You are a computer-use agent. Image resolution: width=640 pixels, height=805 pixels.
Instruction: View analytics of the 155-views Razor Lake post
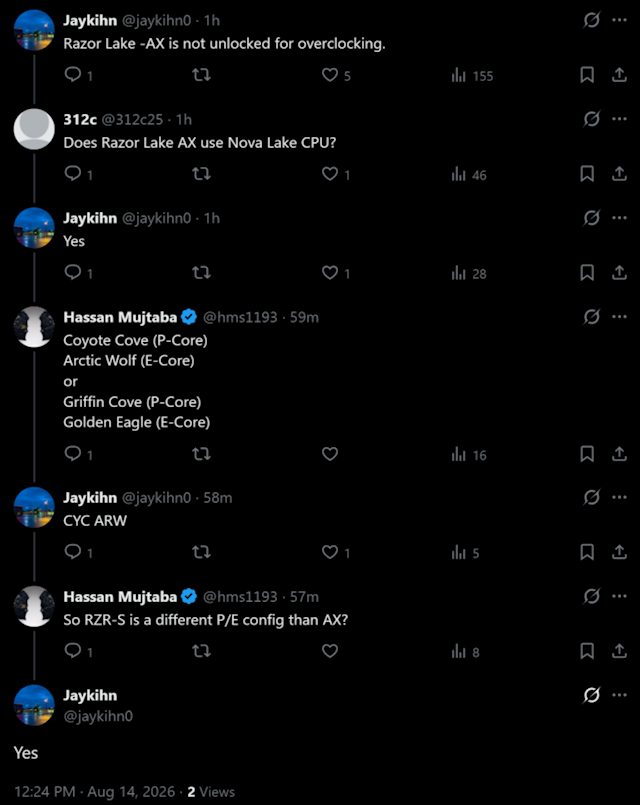click(x=472, y=75)
